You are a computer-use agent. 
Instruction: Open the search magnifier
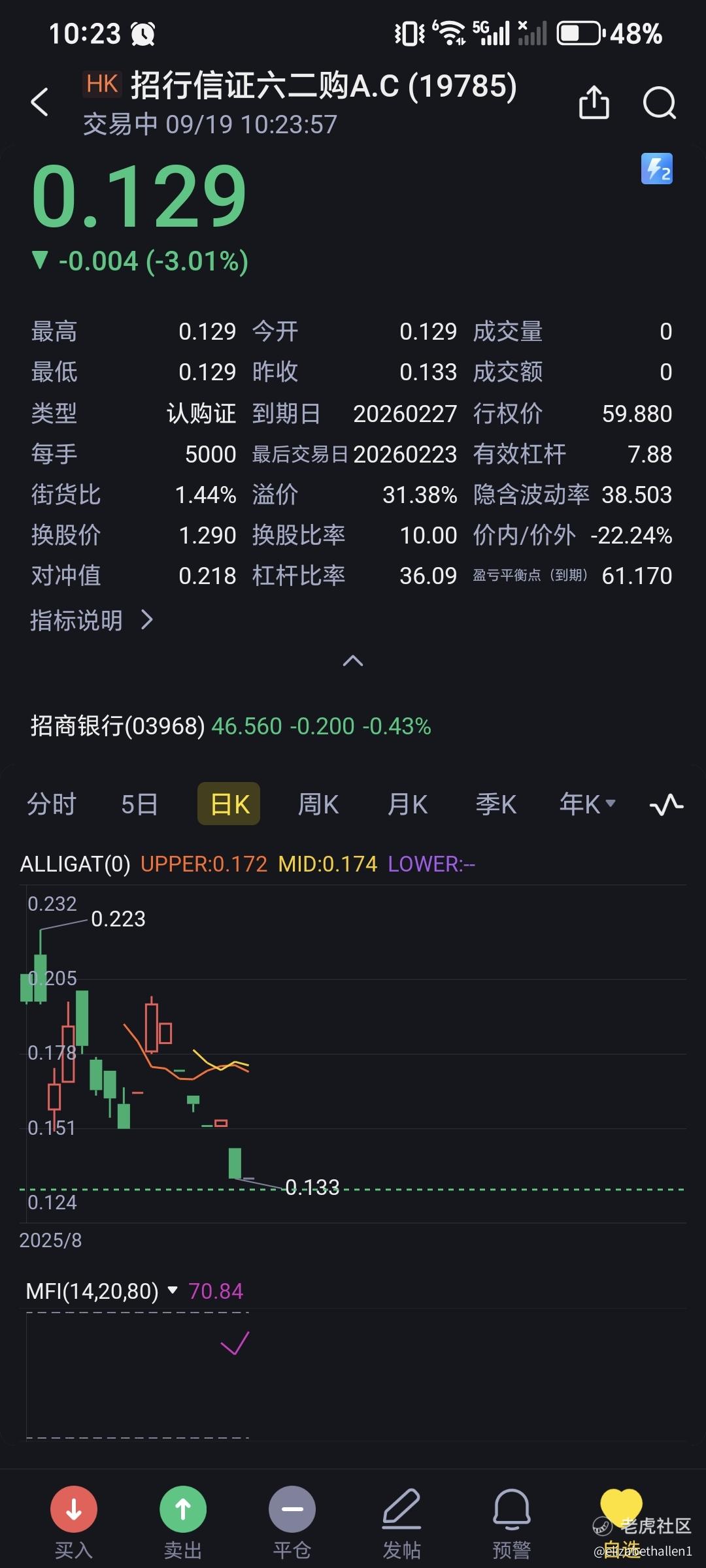(659, 103)
